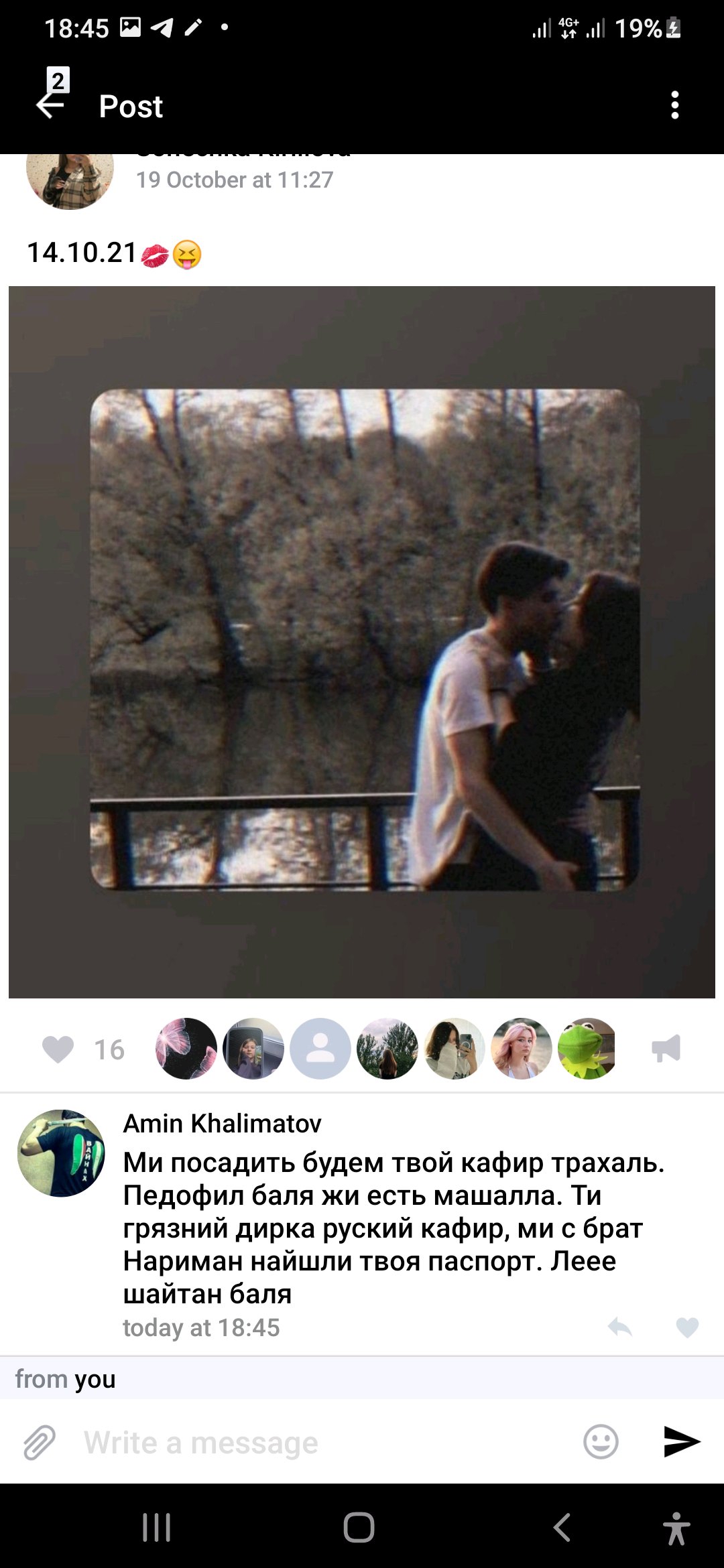Image resolution: width=724 pixels, height=1568 pixels.
Task: Go to the system home screen
Action: pyautogui.click(x=359, y=1528)
